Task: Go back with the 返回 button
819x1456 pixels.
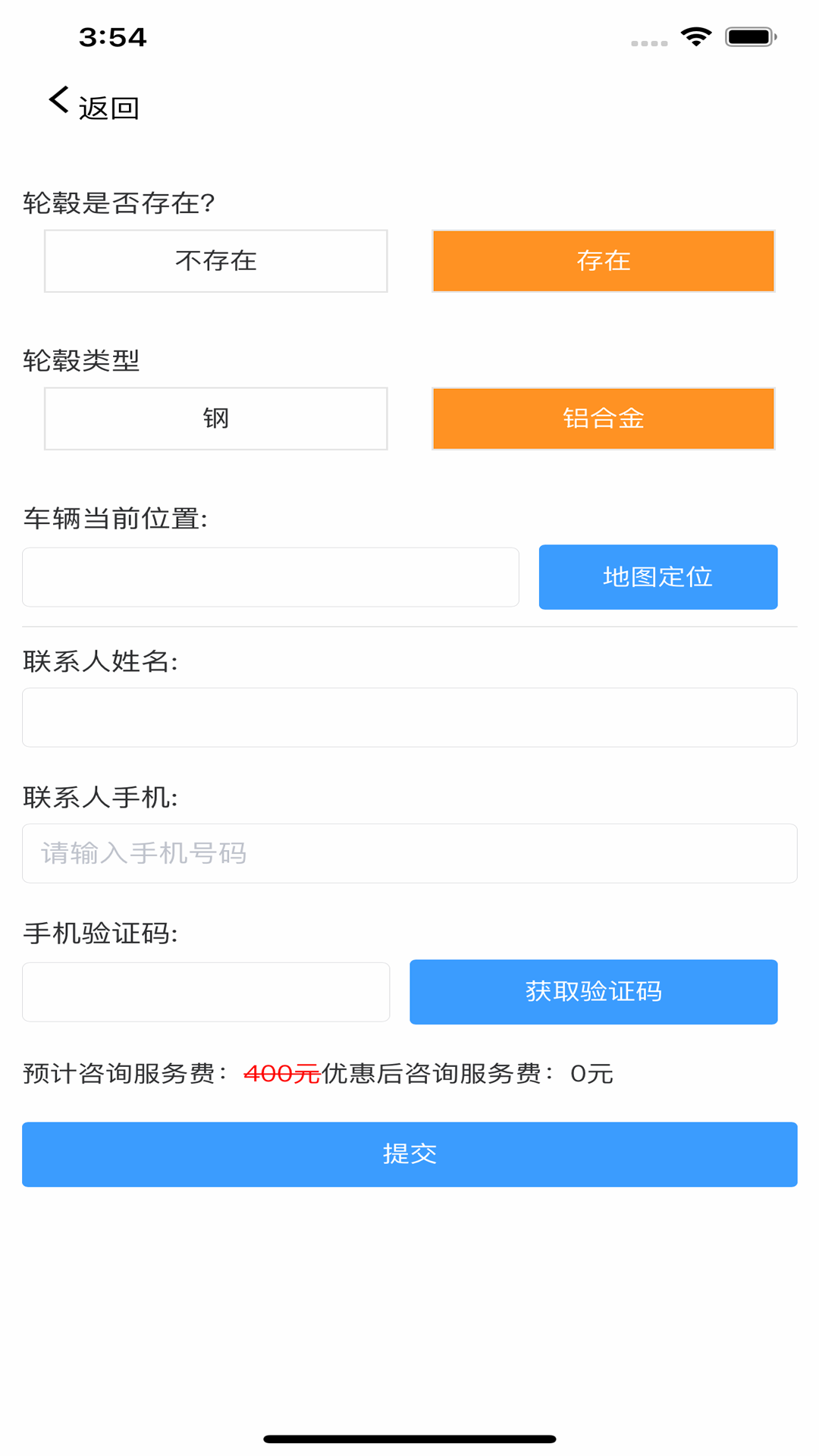Action: click(x=94, y=105)
